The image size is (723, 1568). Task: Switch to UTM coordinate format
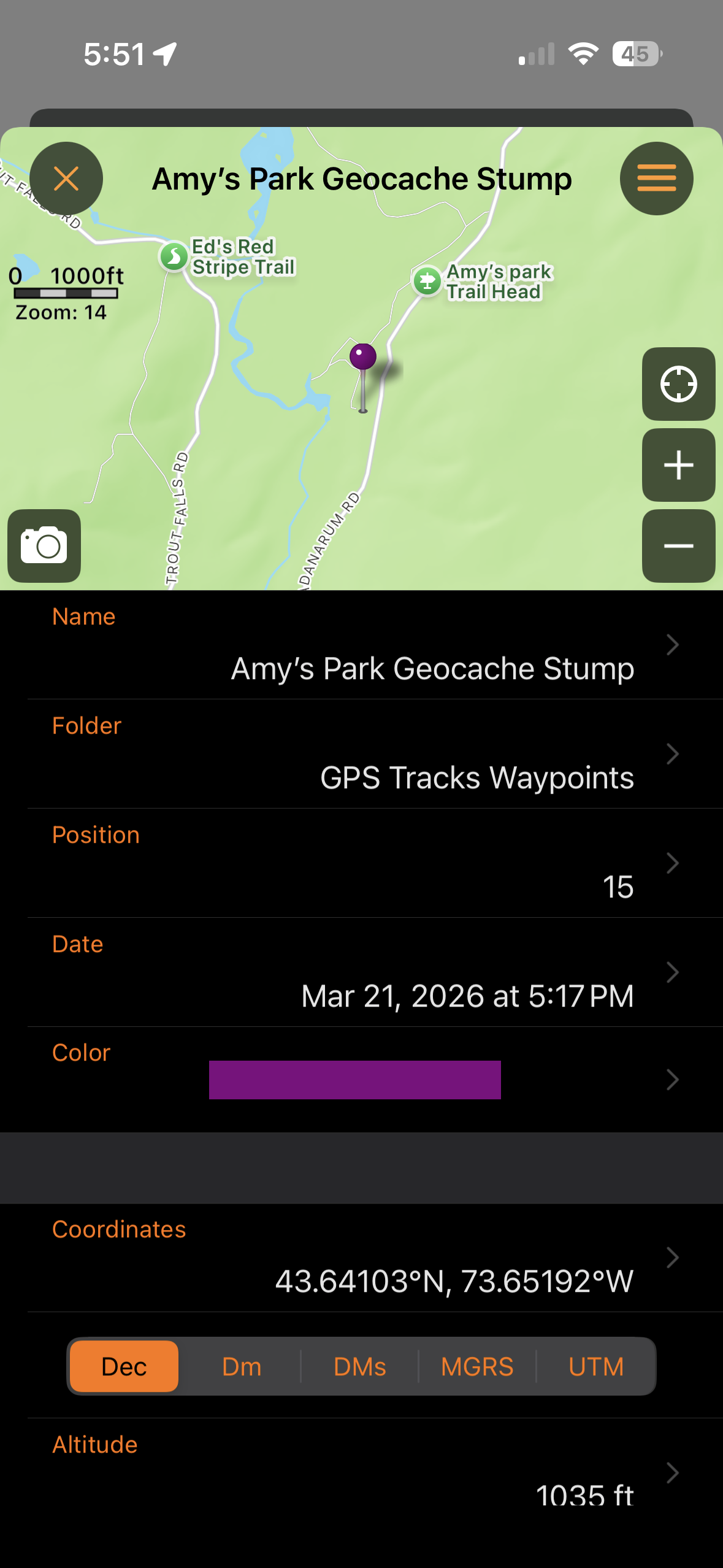point(595,1367)
